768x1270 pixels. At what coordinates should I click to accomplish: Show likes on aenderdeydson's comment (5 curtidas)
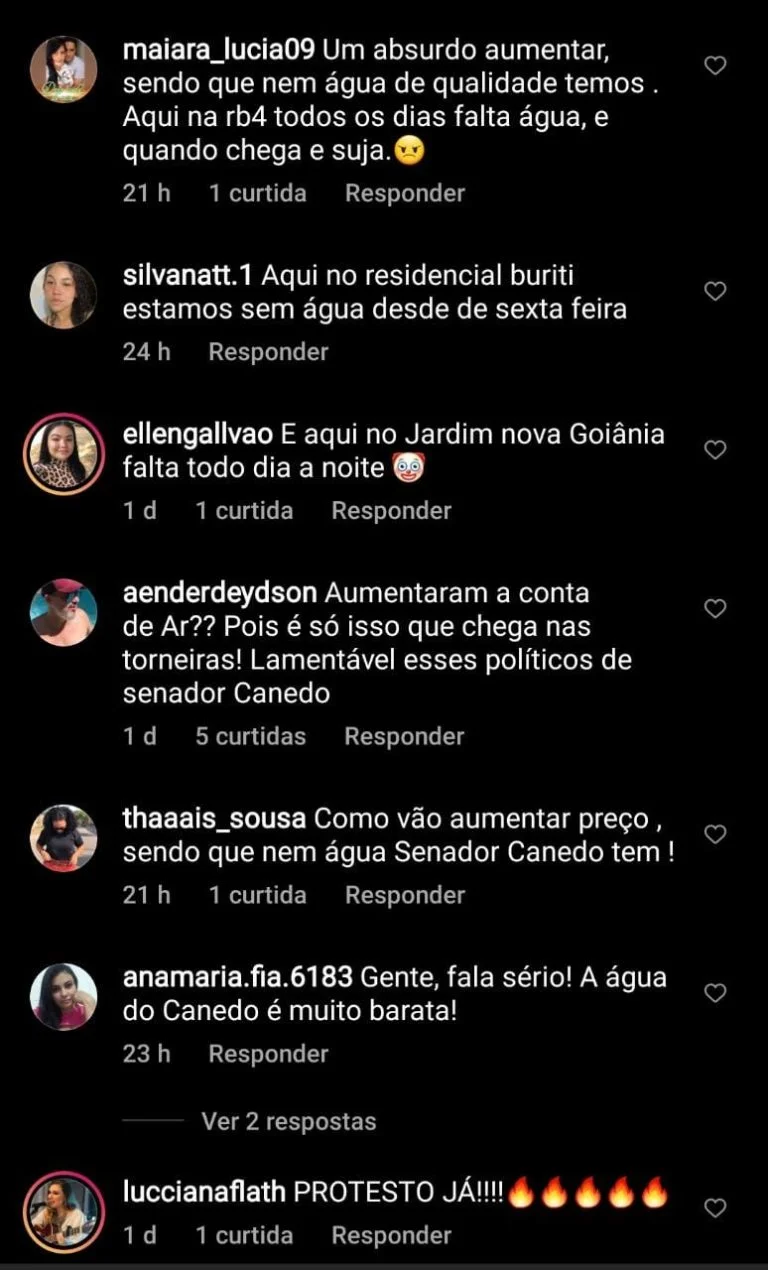point(250,736)
